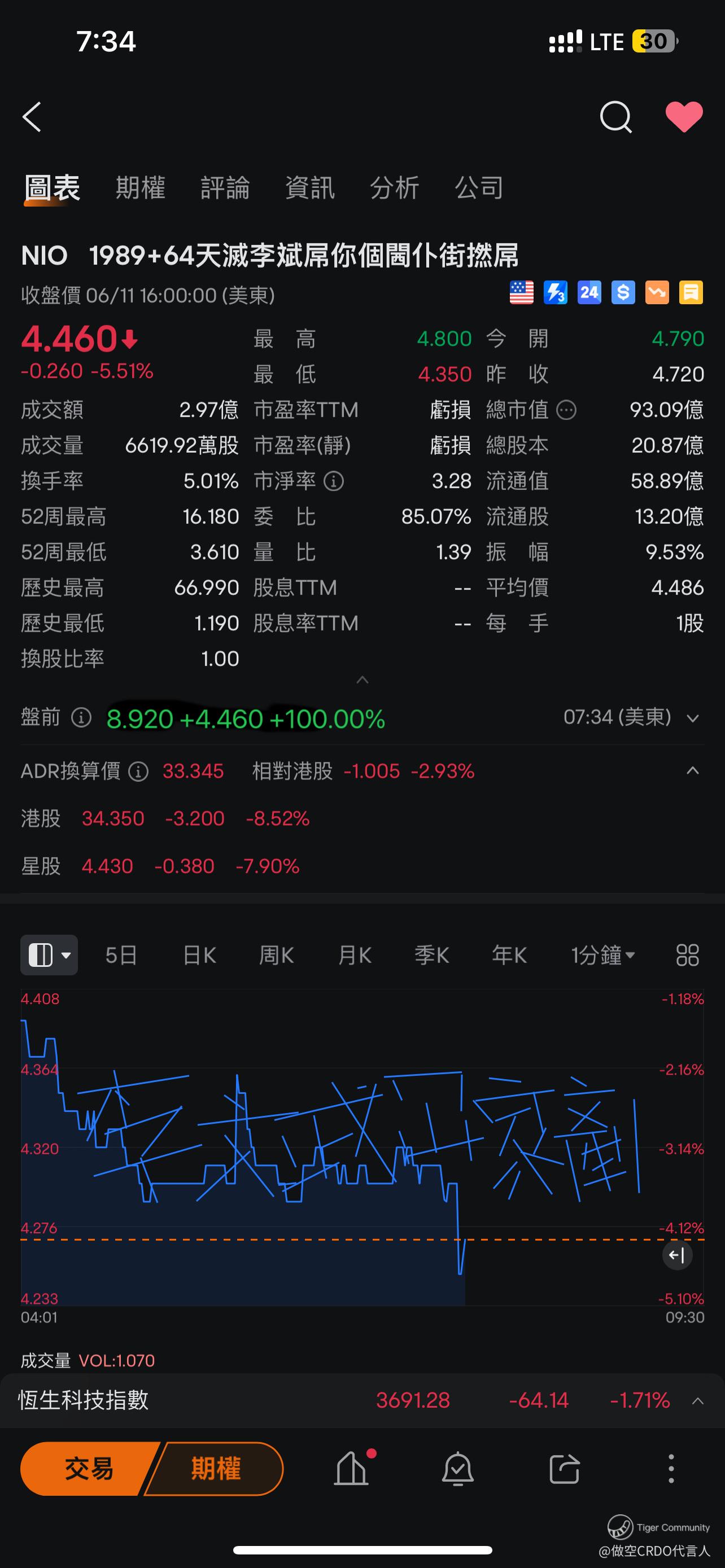
Task: Share this stock page
Action: 564,1469
